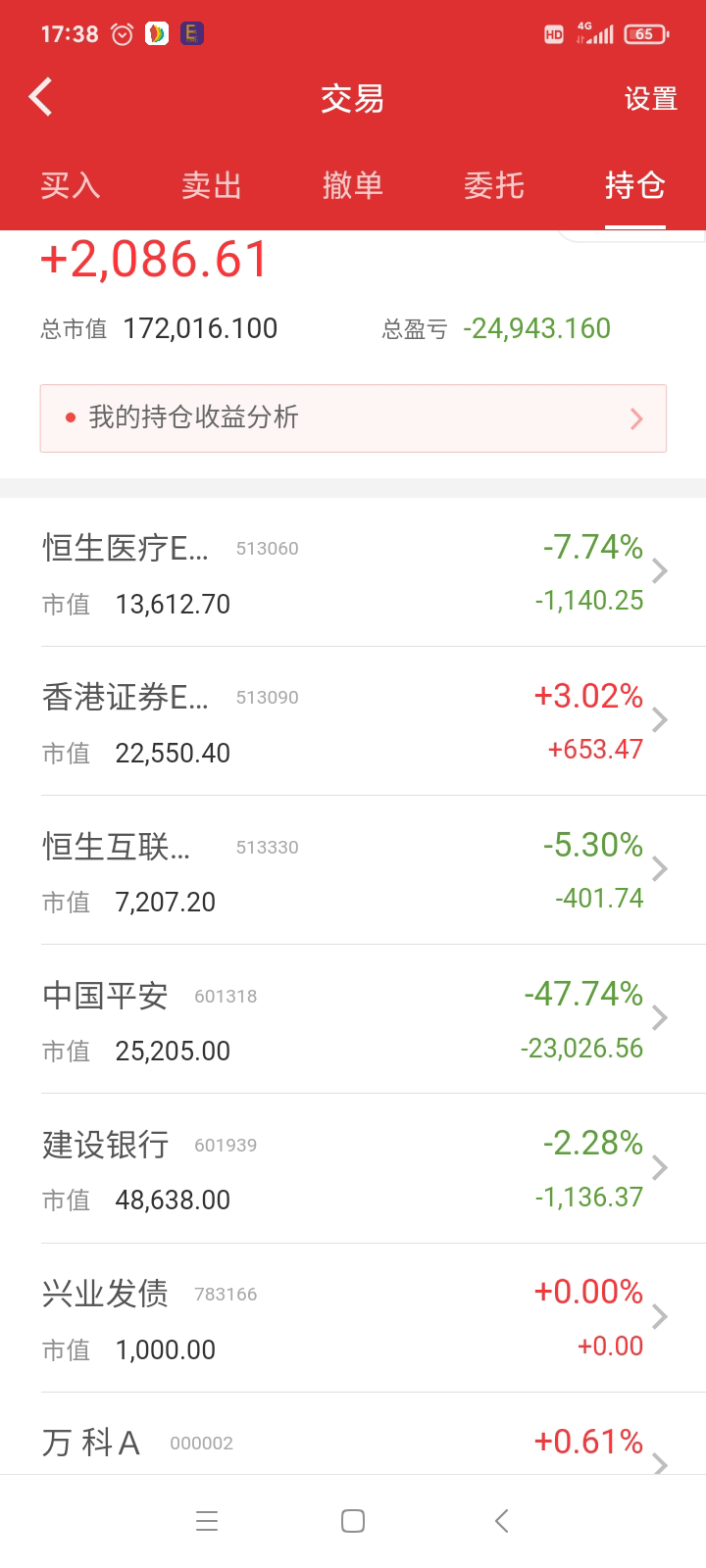Open 我的持仓收益分析
Viewport: 706px width, 1568px height.
coord(353,418)
